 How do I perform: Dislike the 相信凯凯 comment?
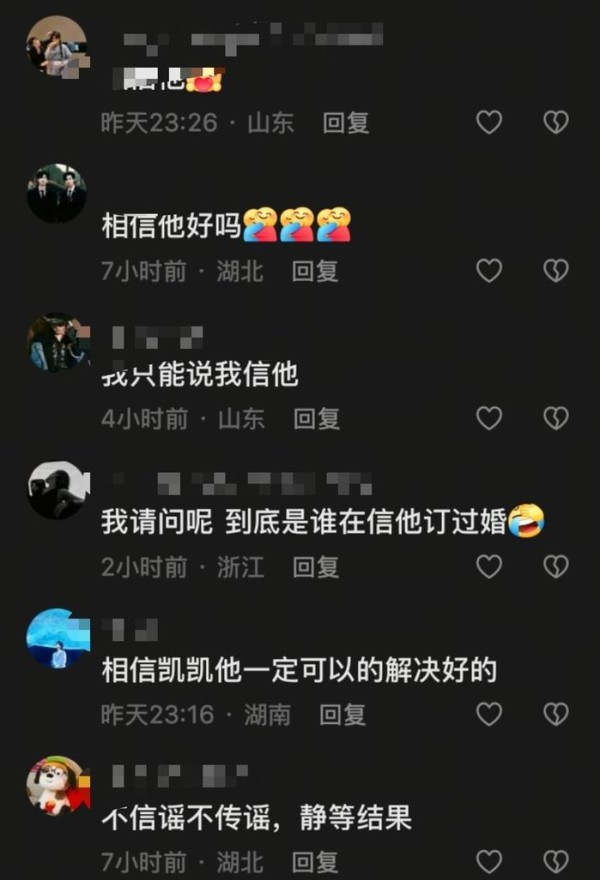pyautogui.click(x=555, y=714)
